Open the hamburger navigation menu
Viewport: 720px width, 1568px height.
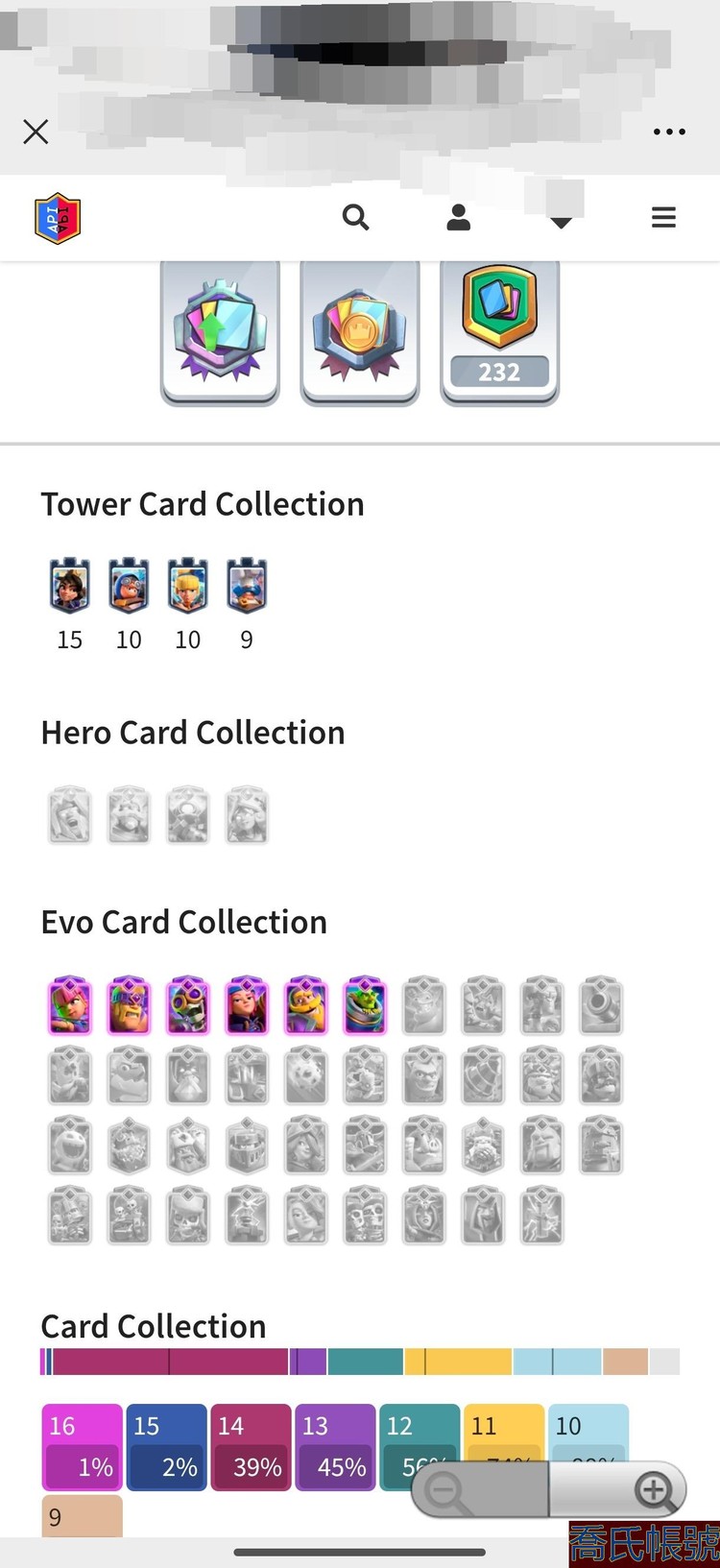tap(663, 218)
